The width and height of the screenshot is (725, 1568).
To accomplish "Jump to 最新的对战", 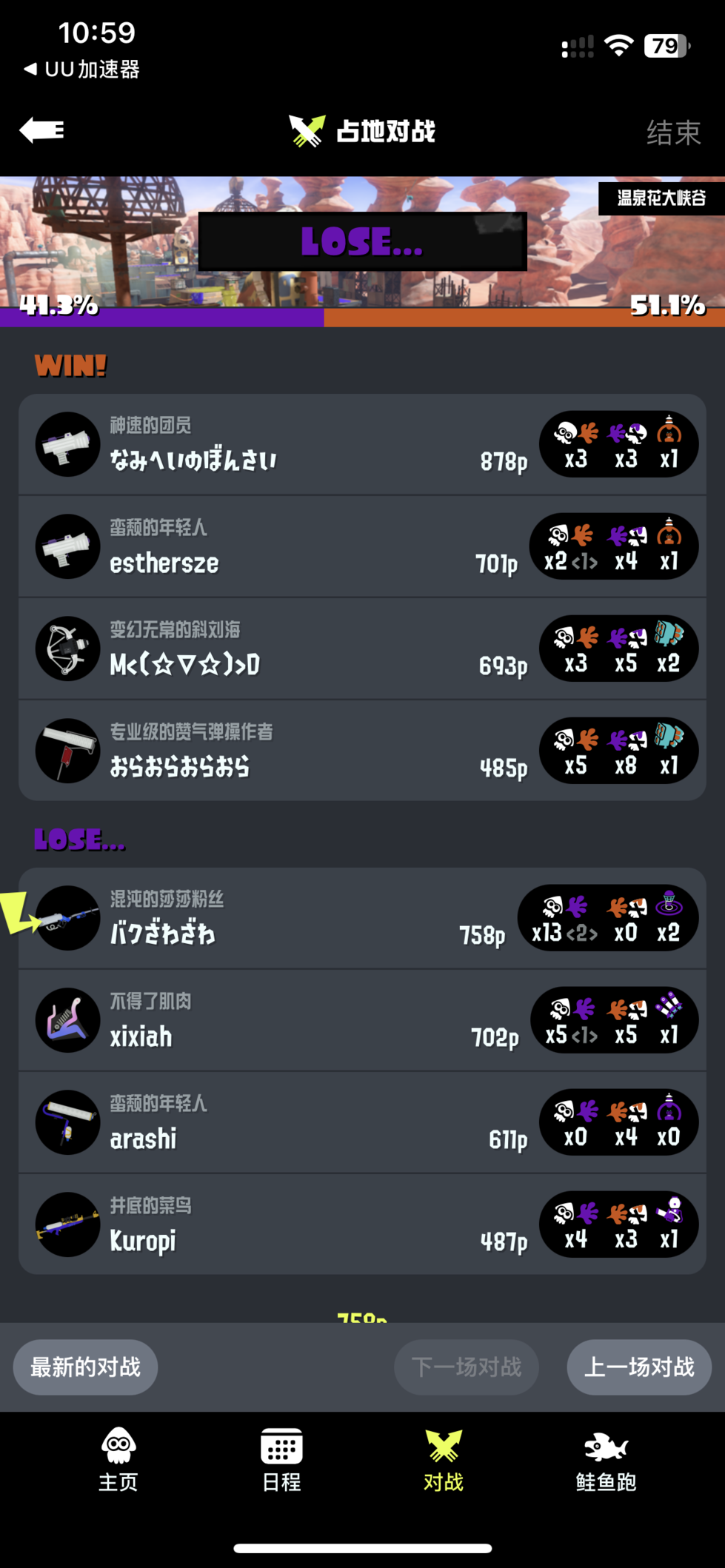I will point(85,1367).
